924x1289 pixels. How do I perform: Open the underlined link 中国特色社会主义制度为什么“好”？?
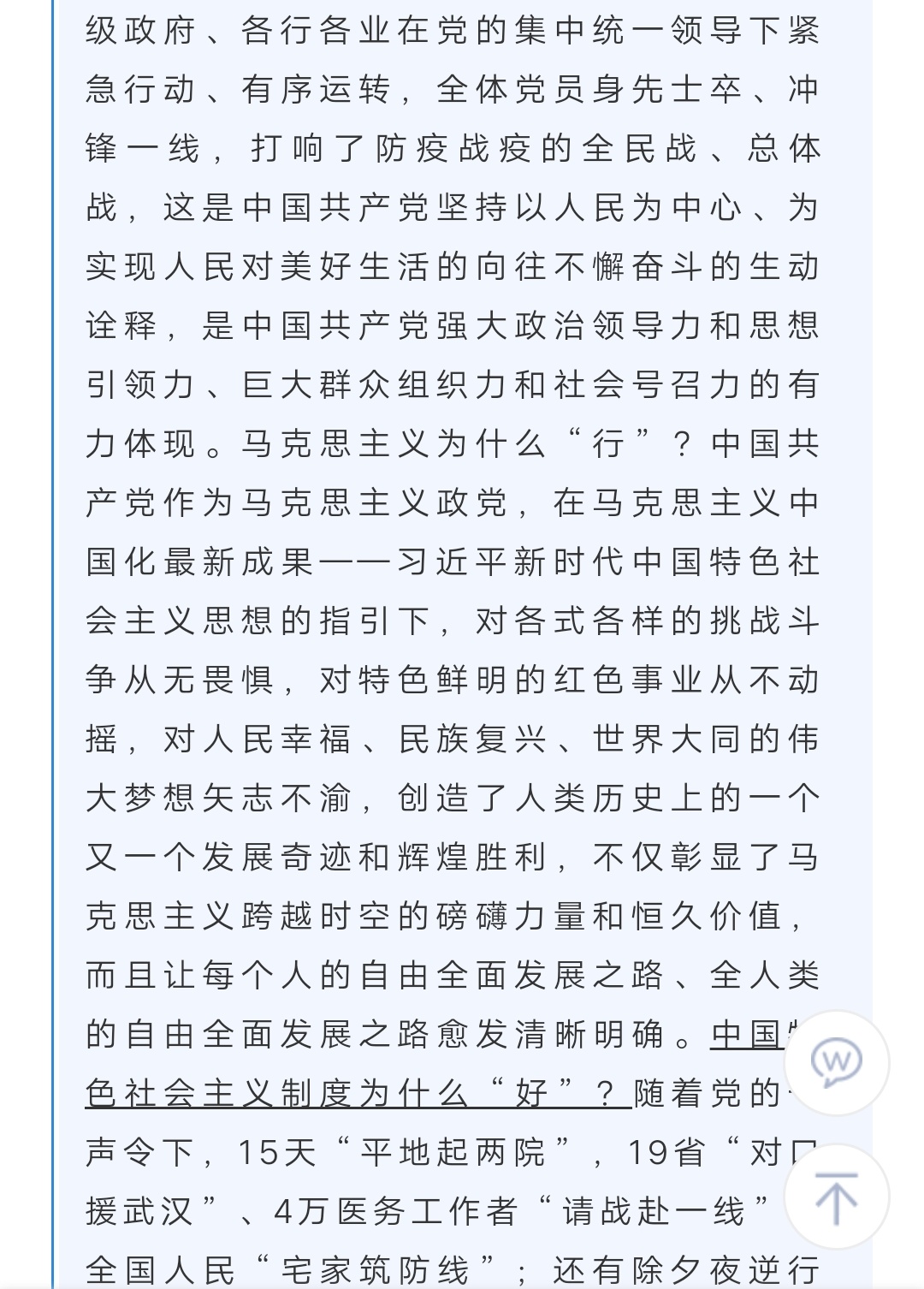[359, 1094]
